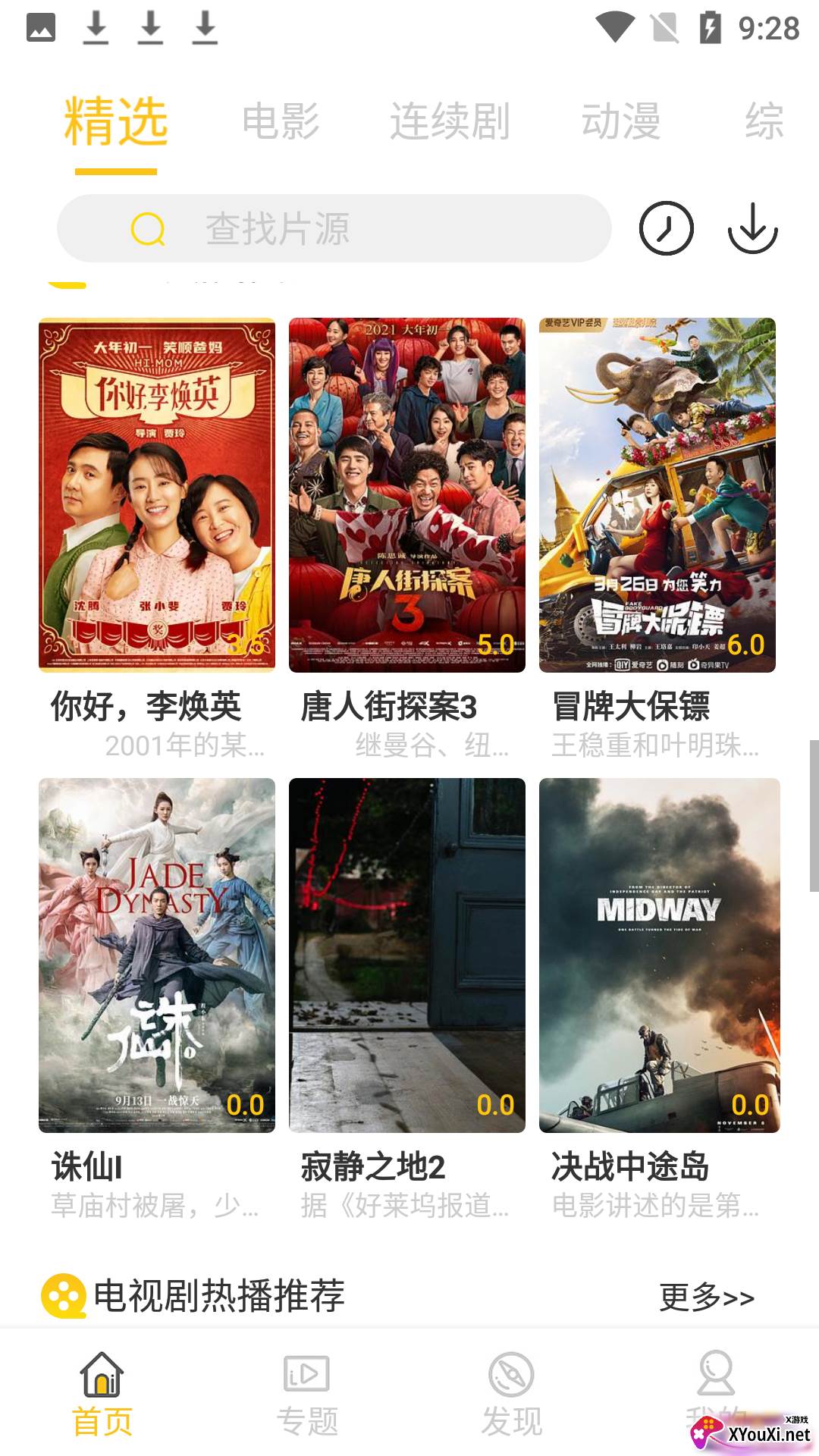Open the downloads arrow icon
The height and width of the screenshot is (1456, 819).
[x=752, y=228]
